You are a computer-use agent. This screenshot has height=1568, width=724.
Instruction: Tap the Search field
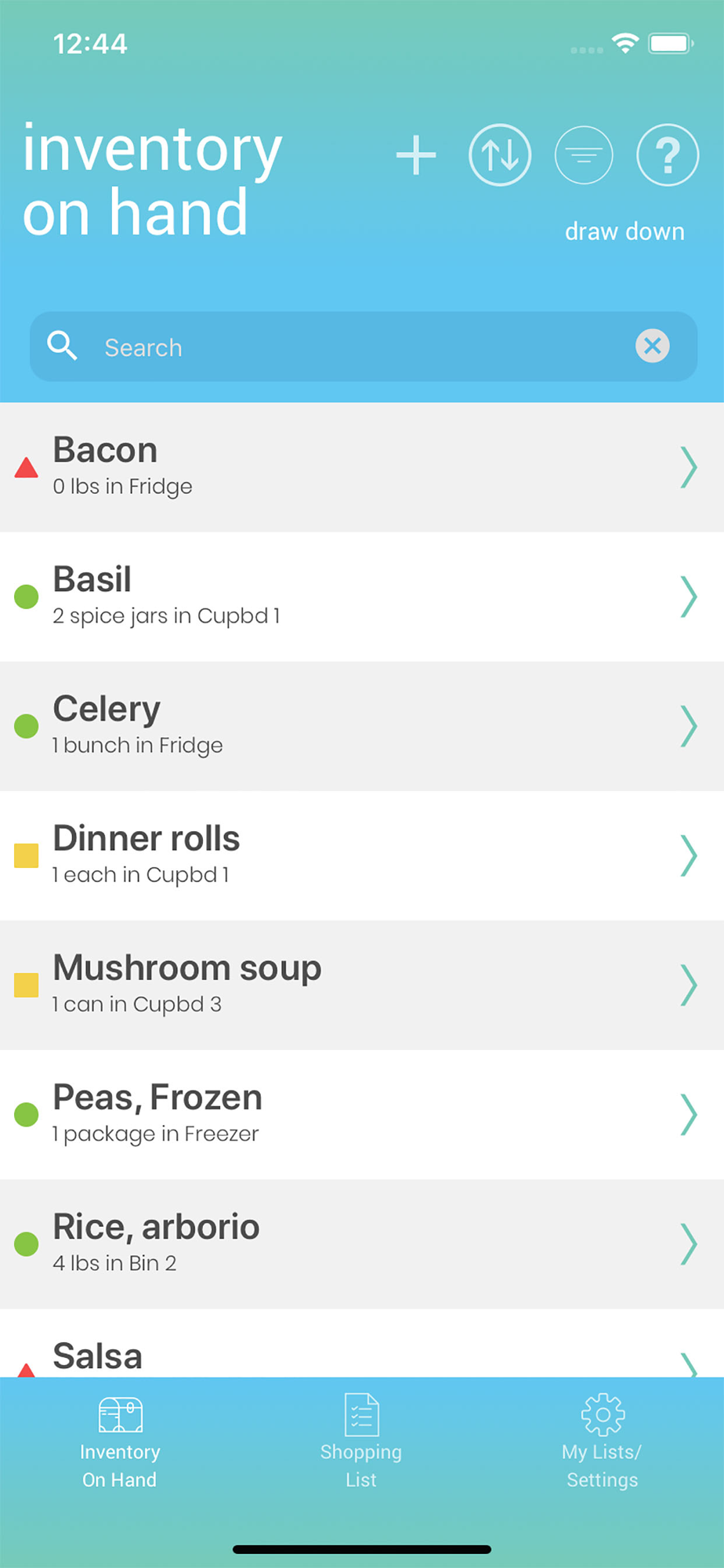[x=364, y=347]
